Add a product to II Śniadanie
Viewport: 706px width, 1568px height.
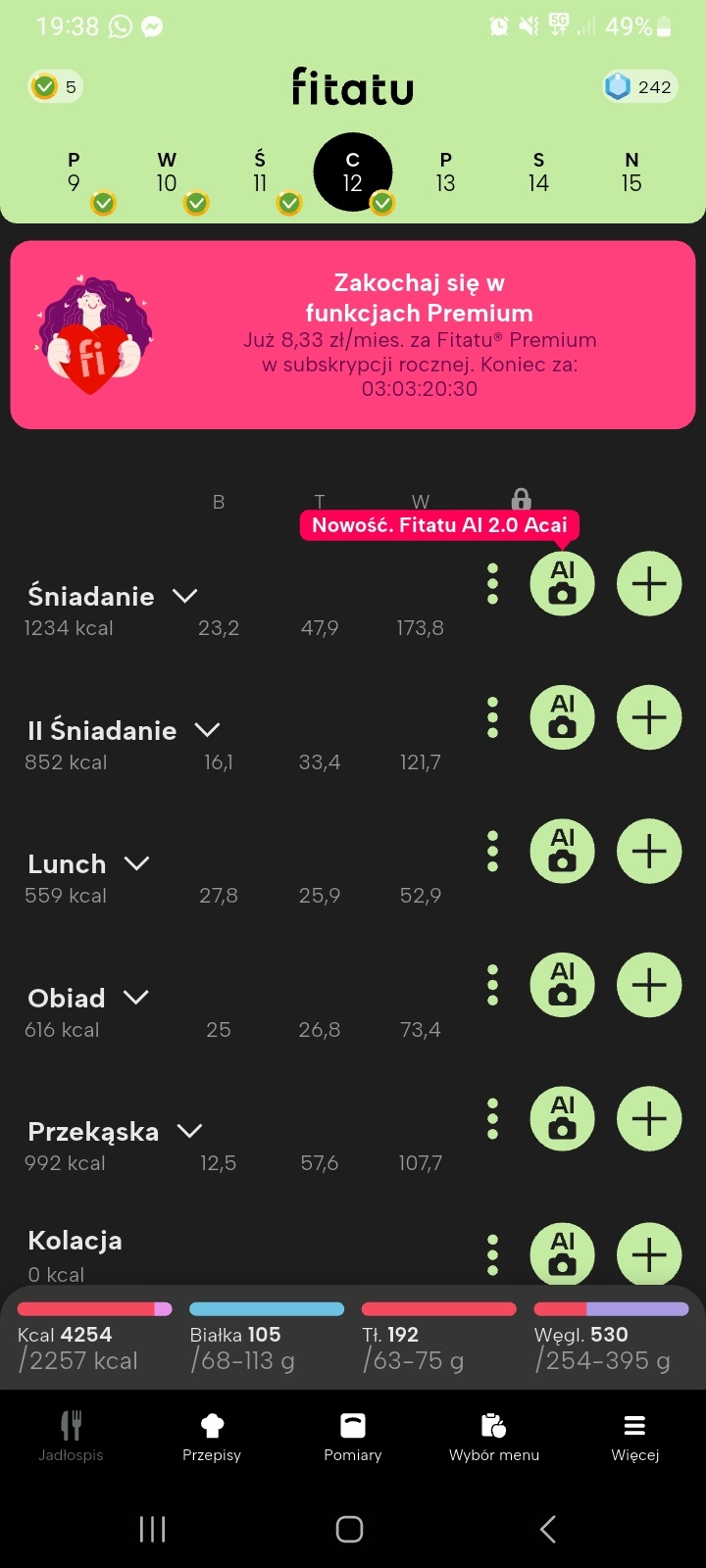pos(649,717)
